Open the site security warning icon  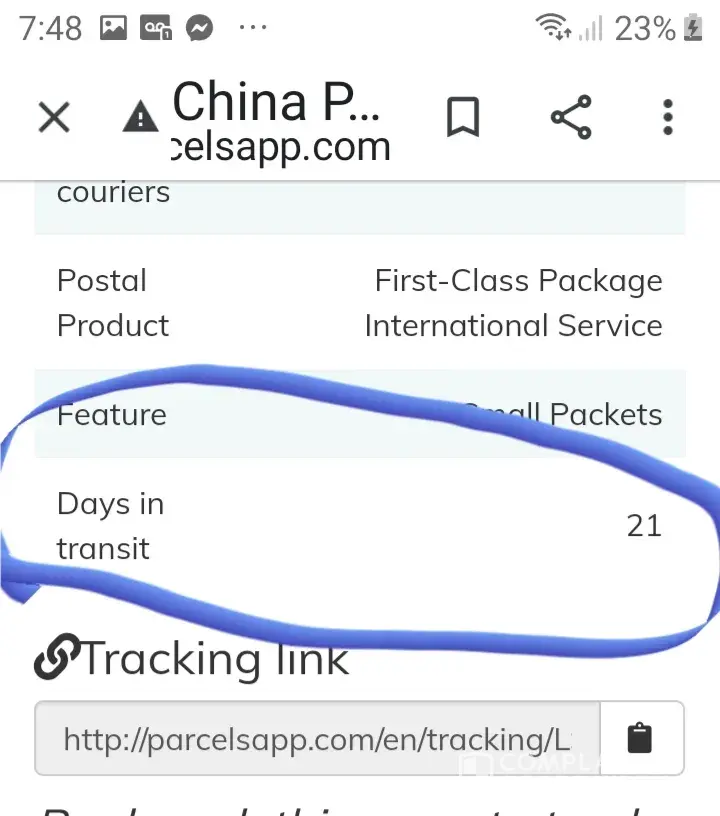point(140,120)
